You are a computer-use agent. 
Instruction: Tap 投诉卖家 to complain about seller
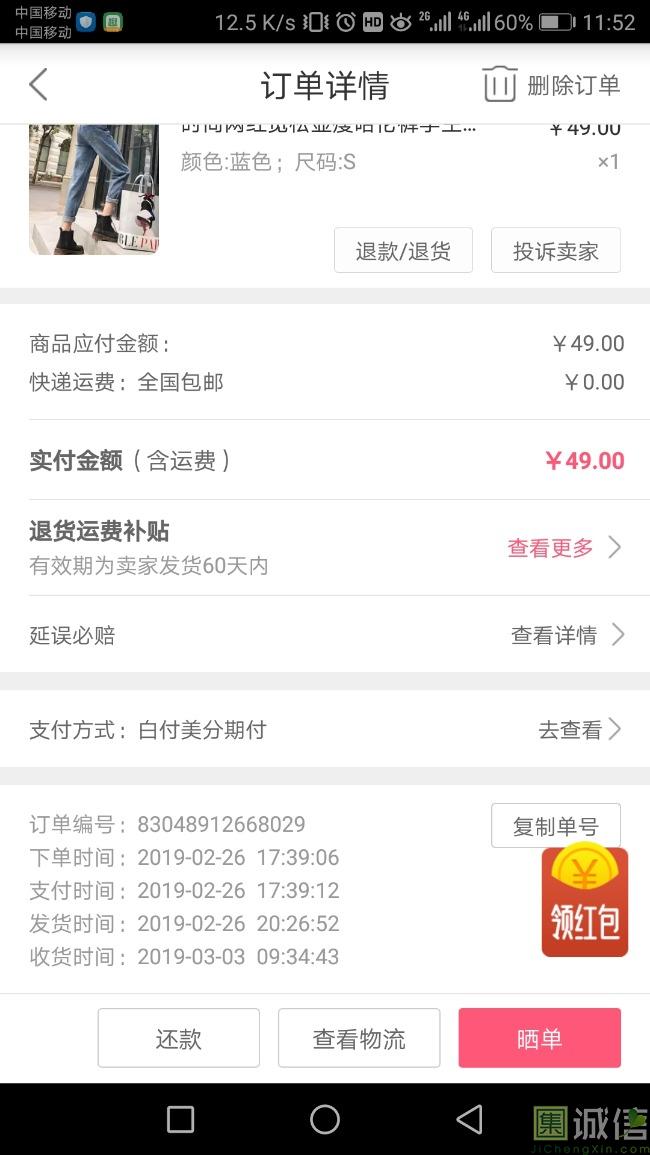[x=555, y=251]
